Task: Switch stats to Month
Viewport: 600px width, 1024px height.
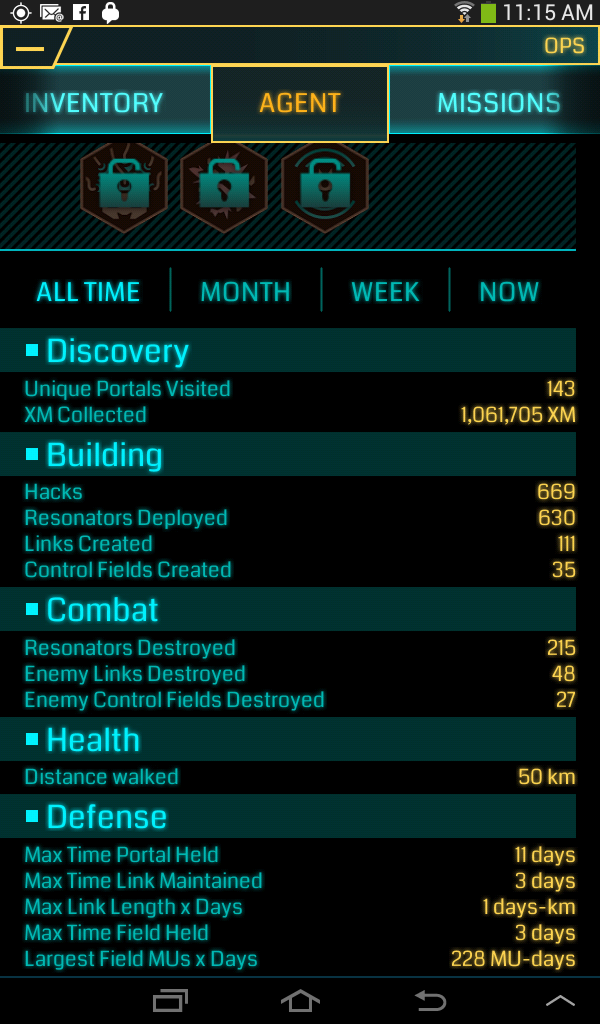Action: (x=245, y=292)
